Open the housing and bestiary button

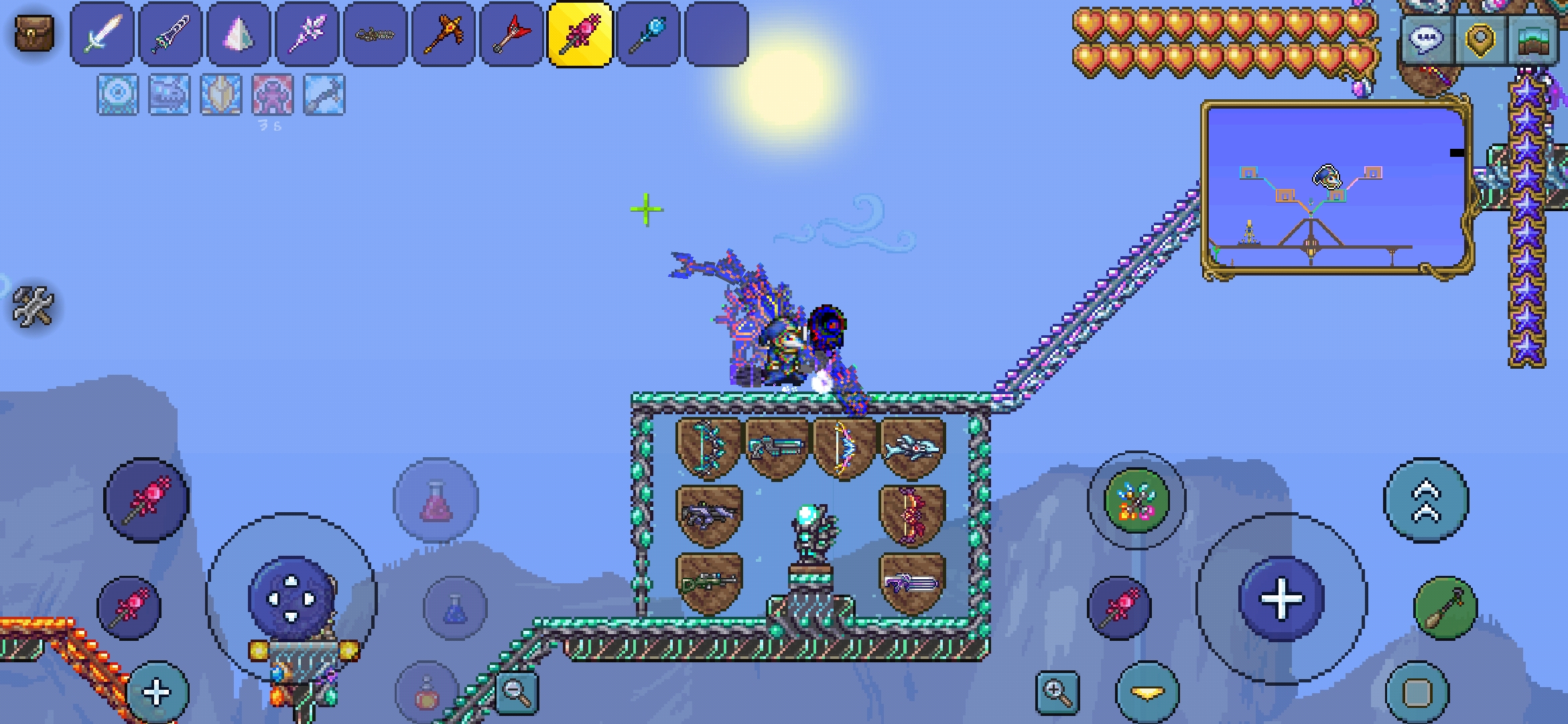1533,39
